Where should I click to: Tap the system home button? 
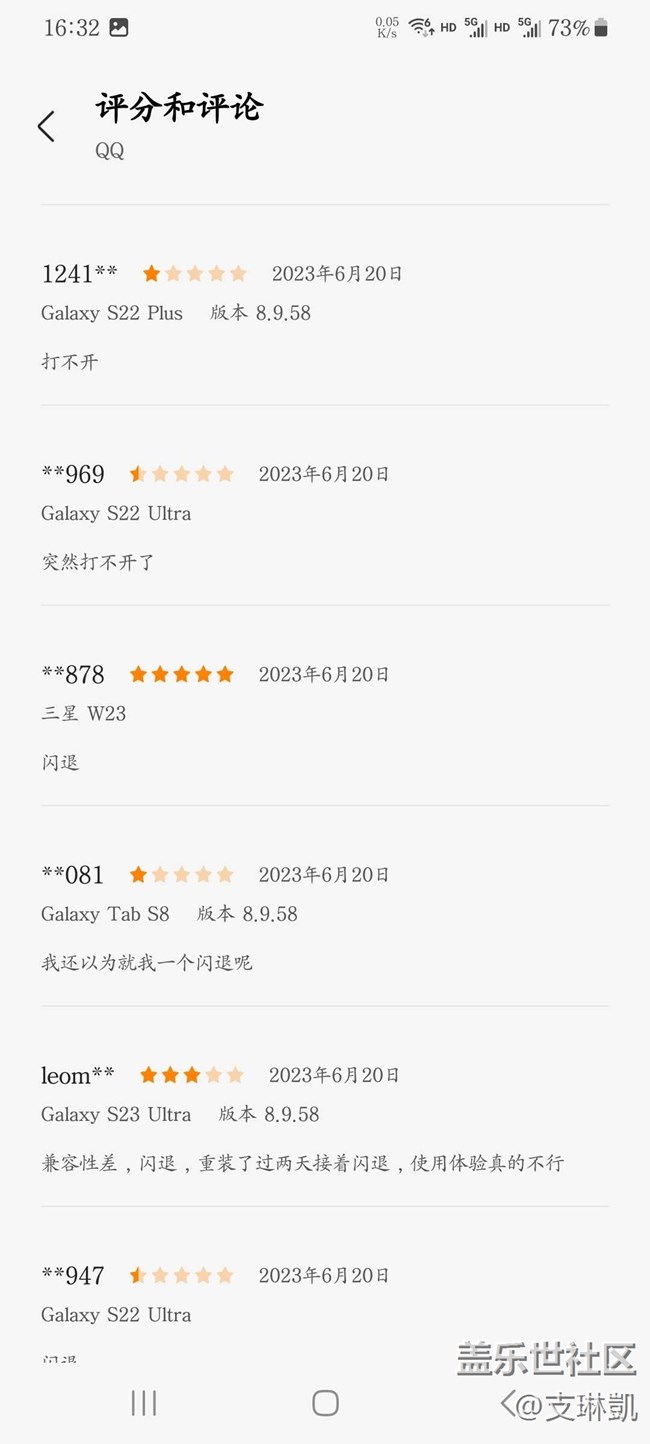[x=325, y=1403]
